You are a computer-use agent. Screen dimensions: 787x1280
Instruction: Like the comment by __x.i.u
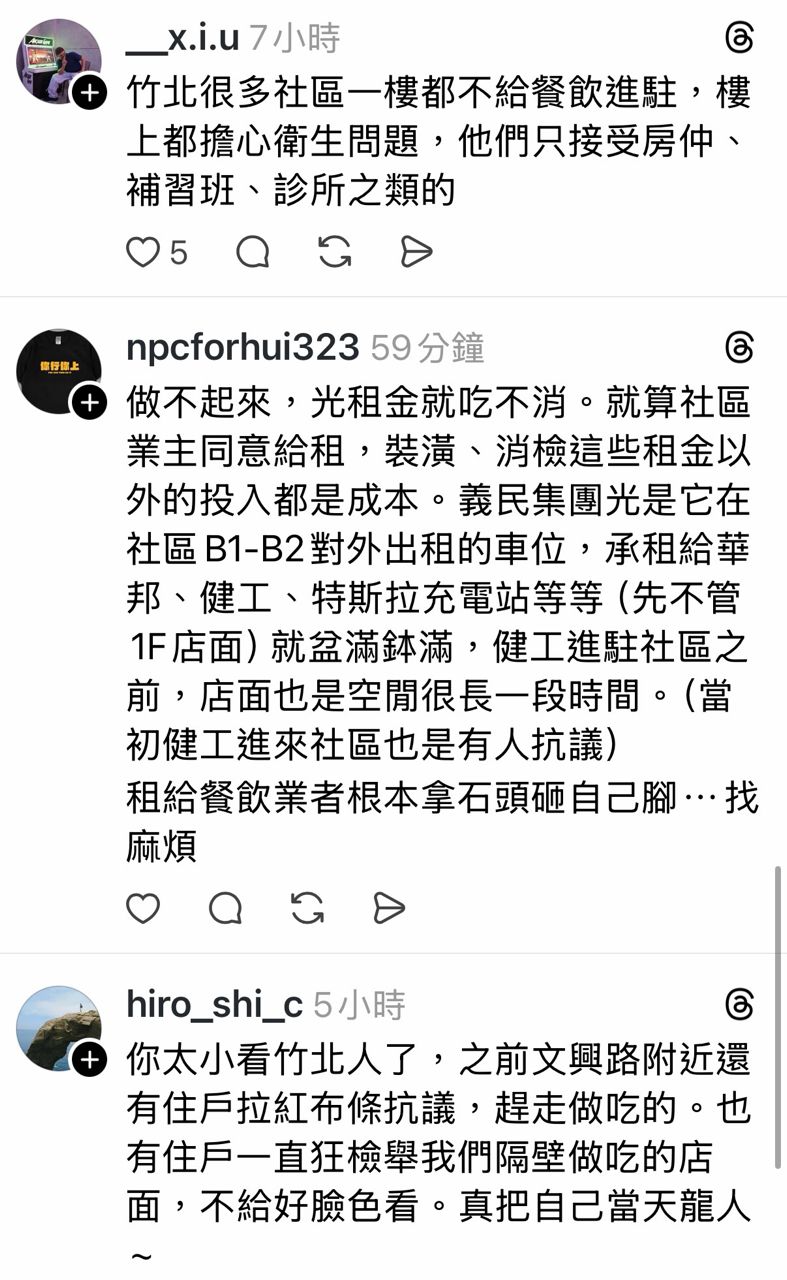click(143, 252)
